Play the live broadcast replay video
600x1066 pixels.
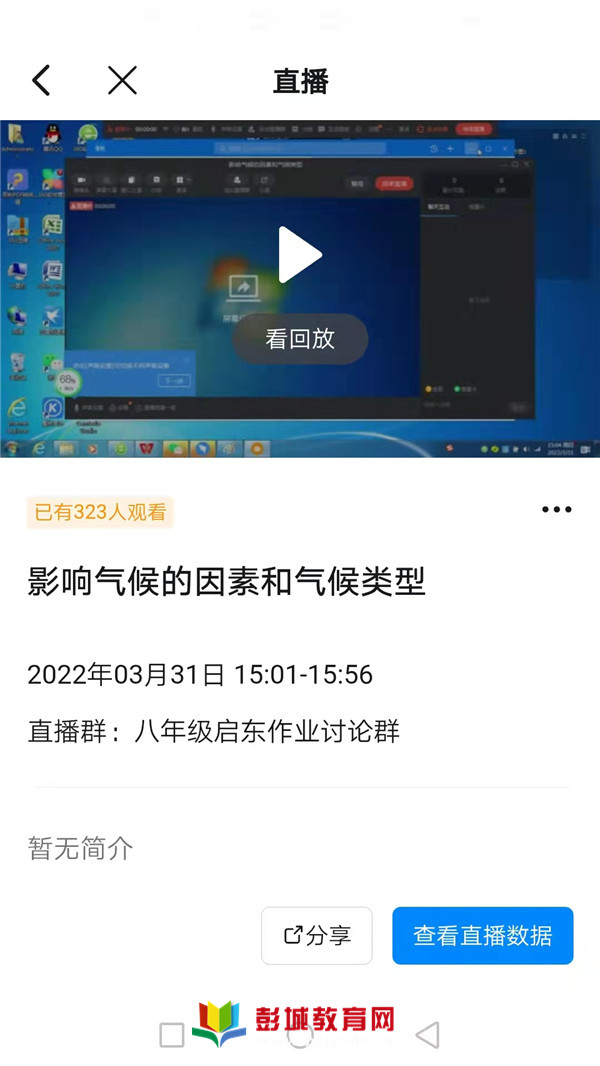(x=299, y=255)
